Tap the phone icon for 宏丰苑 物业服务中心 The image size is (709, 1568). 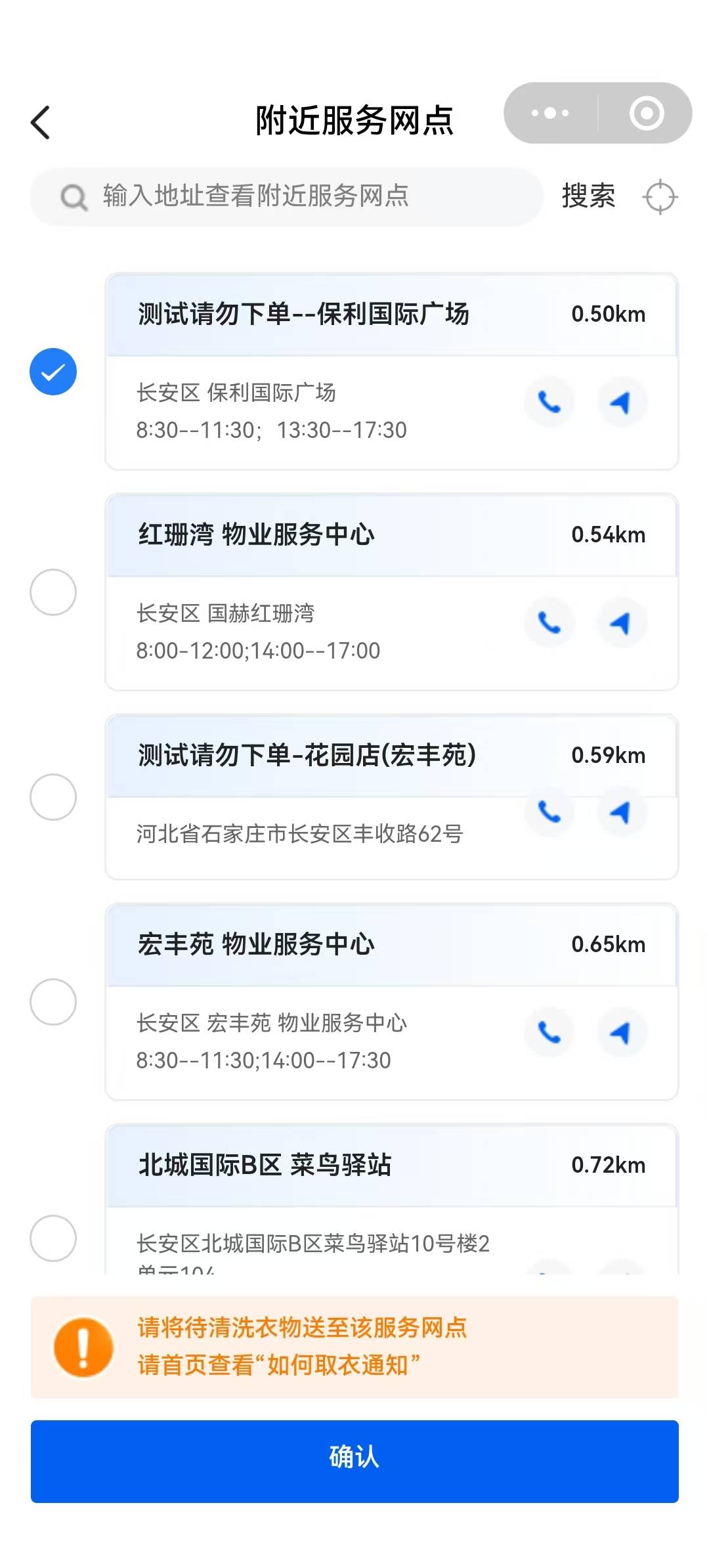point(549,1032)
